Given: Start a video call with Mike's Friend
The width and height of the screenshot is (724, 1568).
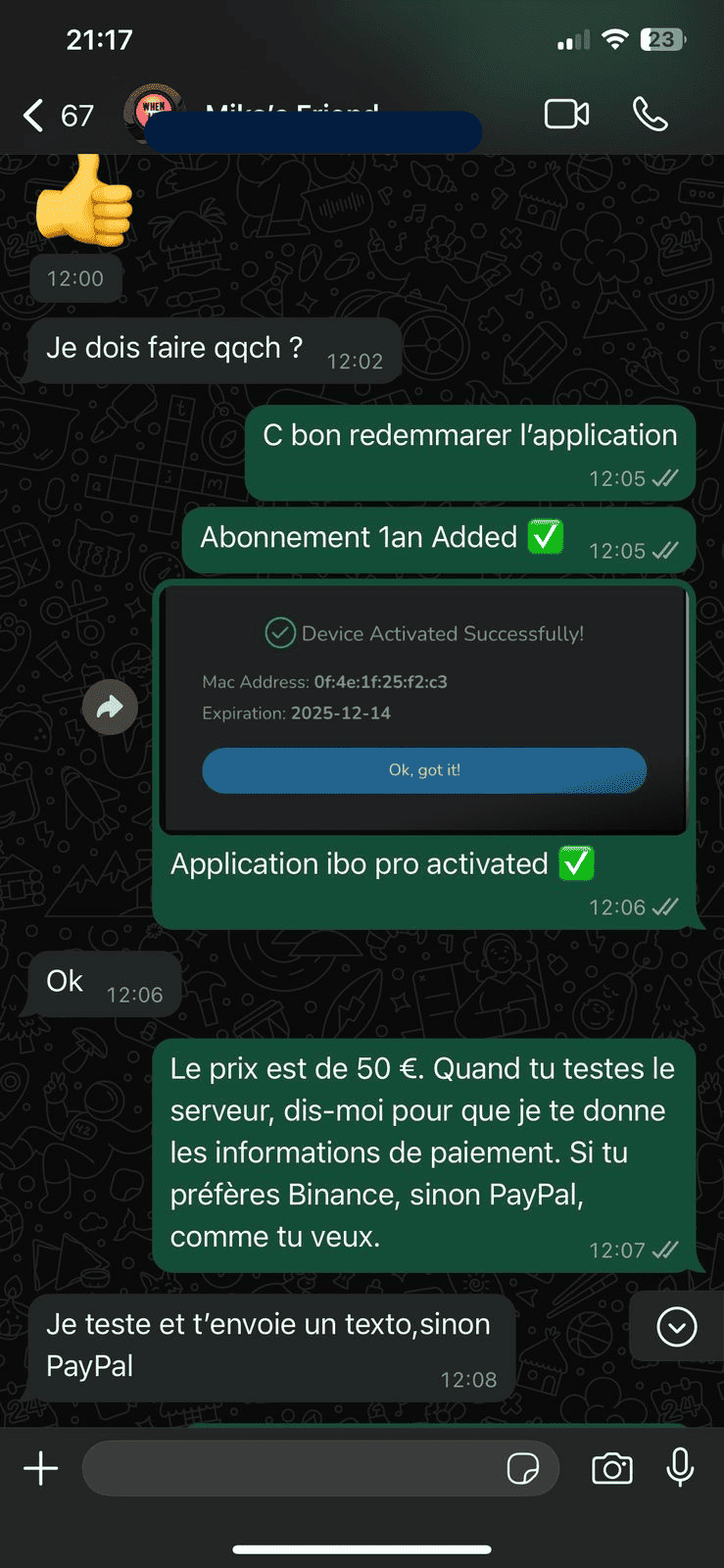Looking at the screenshot, I should (x=566, y=114).
